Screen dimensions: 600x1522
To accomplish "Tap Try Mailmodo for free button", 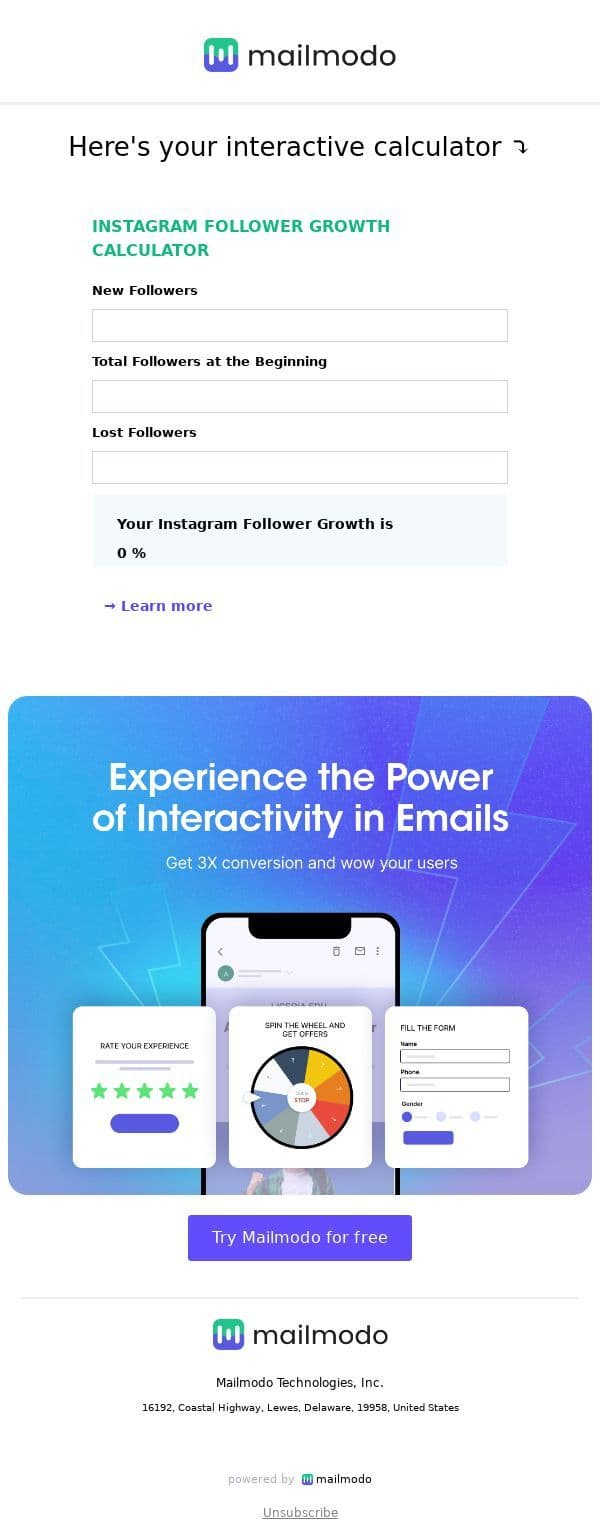I will pyautogui.click(x=300, y=1238).
